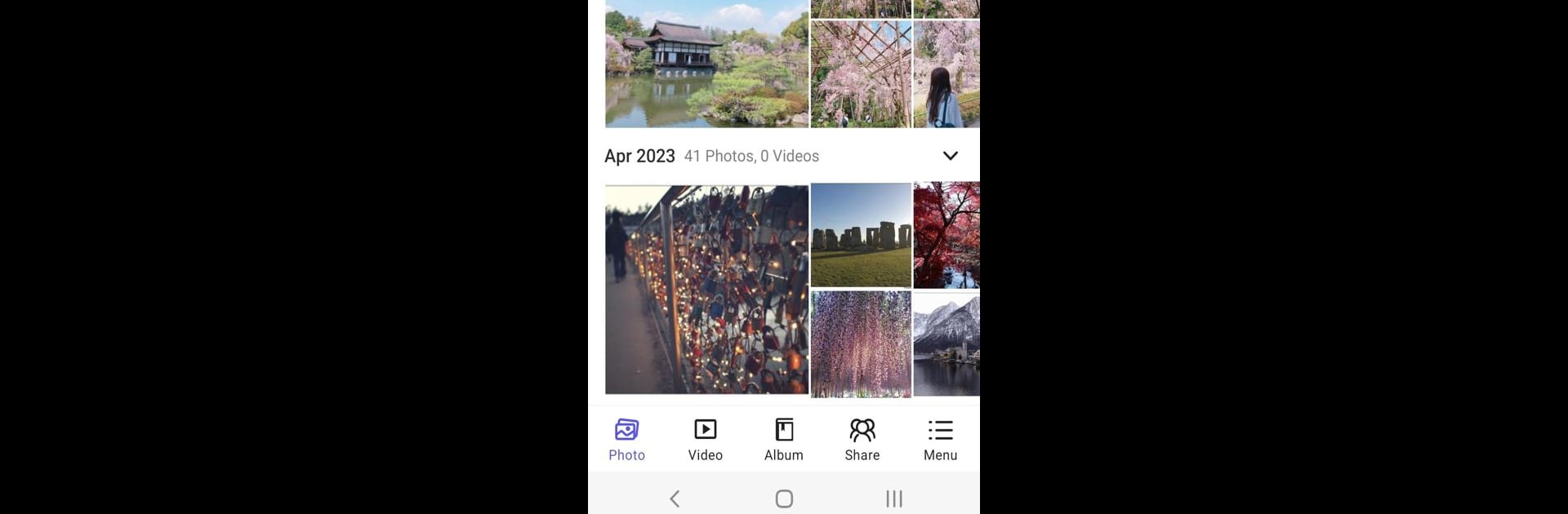1568x514 pixels.
Task: Open the purple wisteria photo
Action: tap(861, 343)
